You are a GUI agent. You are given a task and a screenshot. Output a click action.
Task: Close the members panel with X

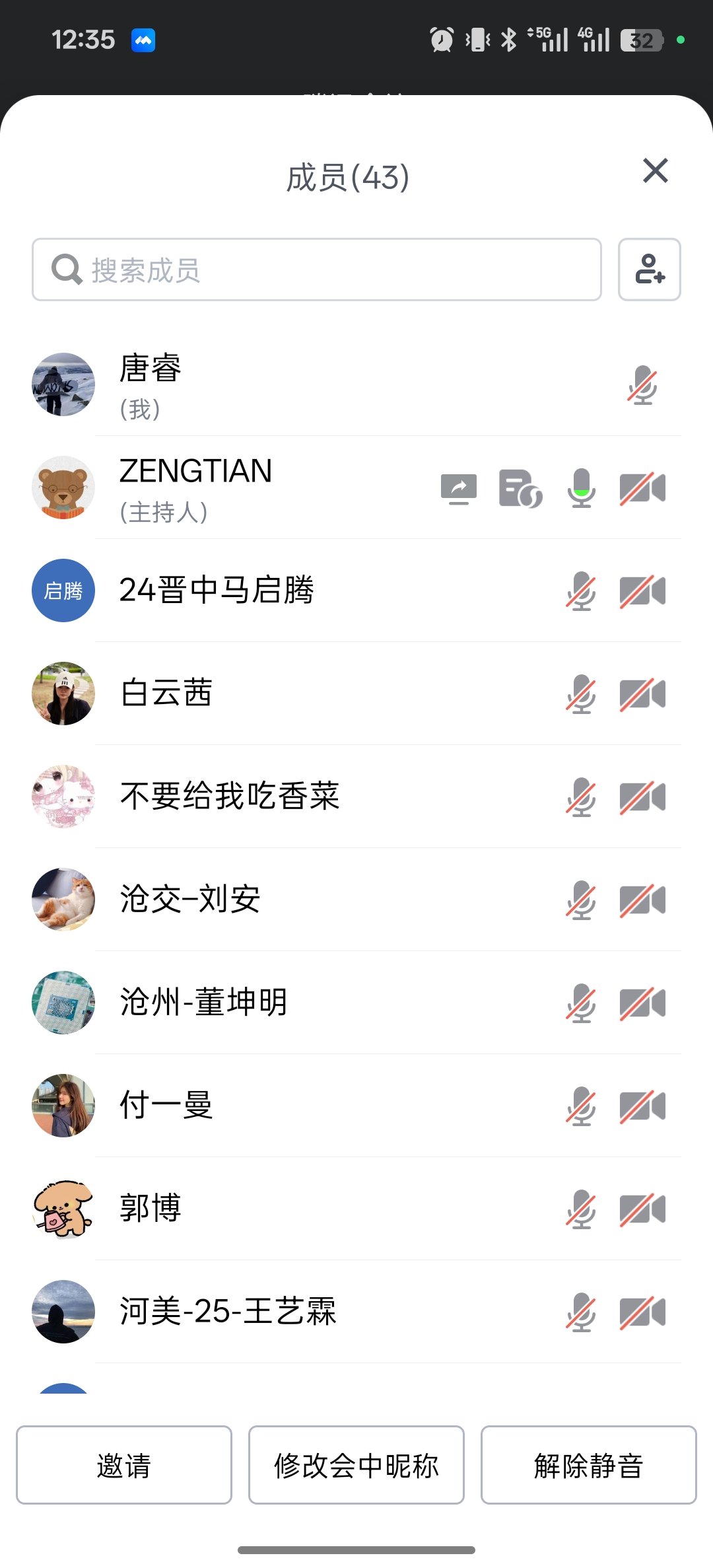pyautogui.click(x=655, y=172)
